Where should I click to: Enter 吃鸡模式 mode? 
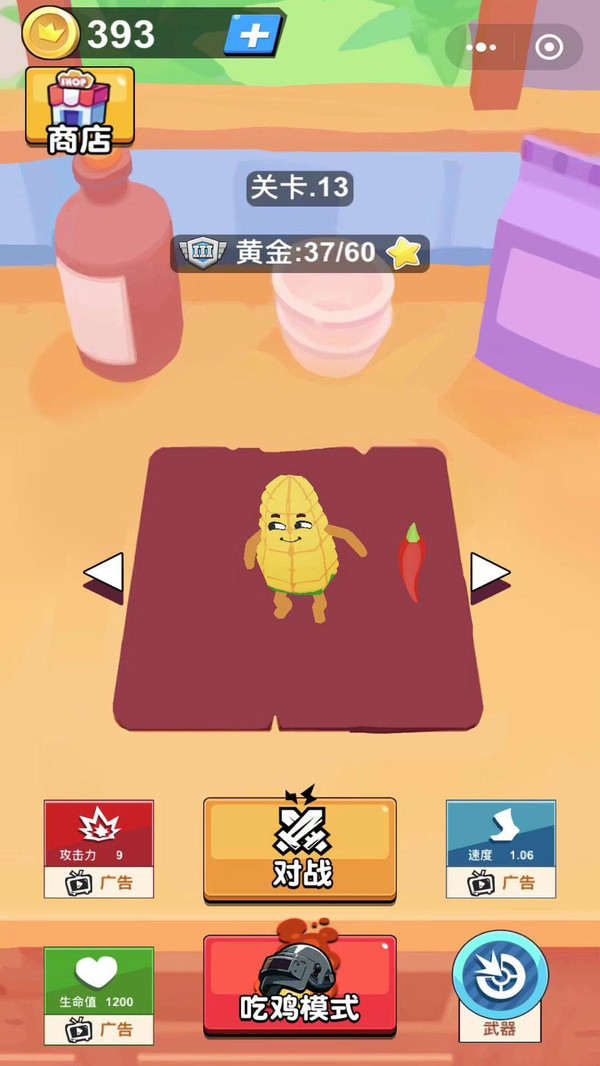[300, 983]
